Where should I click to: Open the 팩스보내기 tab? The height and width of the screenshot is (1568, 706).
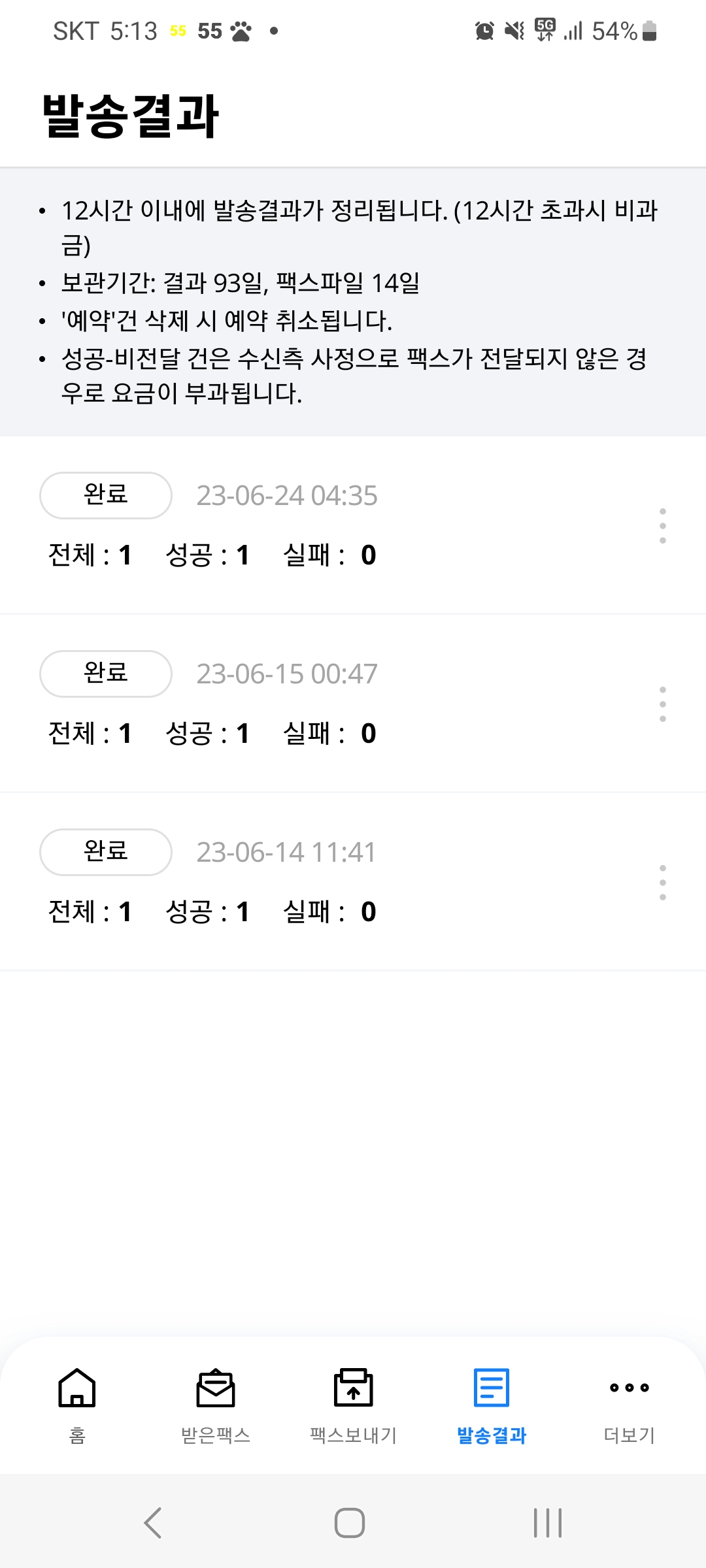coord(353,1405)
